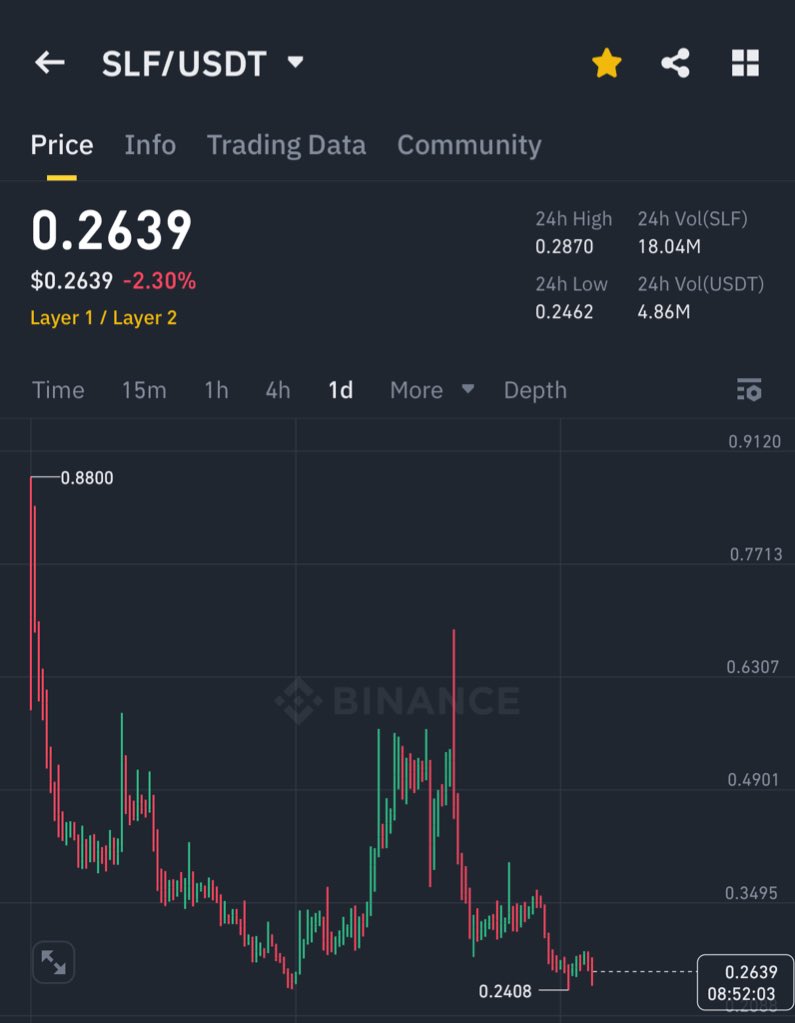Select the 1d interval
Image resolution: width=795 pixels, height=1023 pixels.
pyautogui.click(x=341, y=390)
